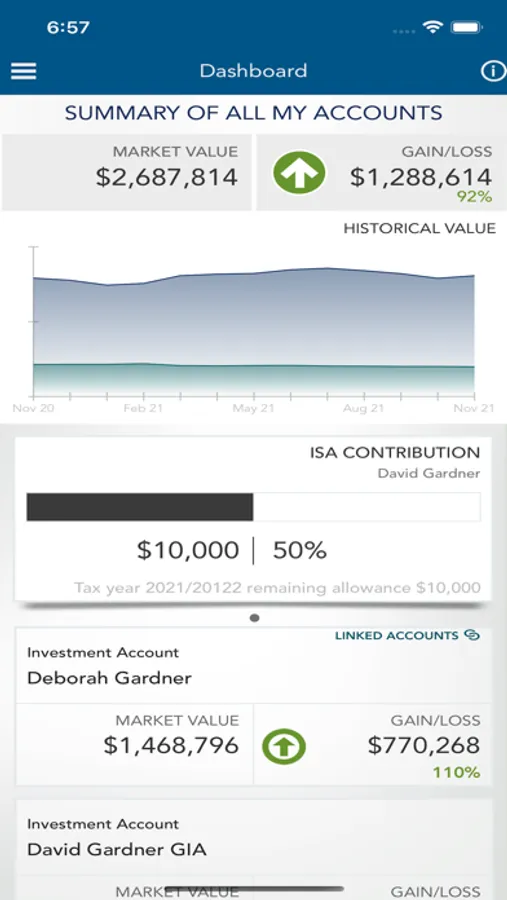
Task: Open the David Gardner GIA account card
Action: 253,849
